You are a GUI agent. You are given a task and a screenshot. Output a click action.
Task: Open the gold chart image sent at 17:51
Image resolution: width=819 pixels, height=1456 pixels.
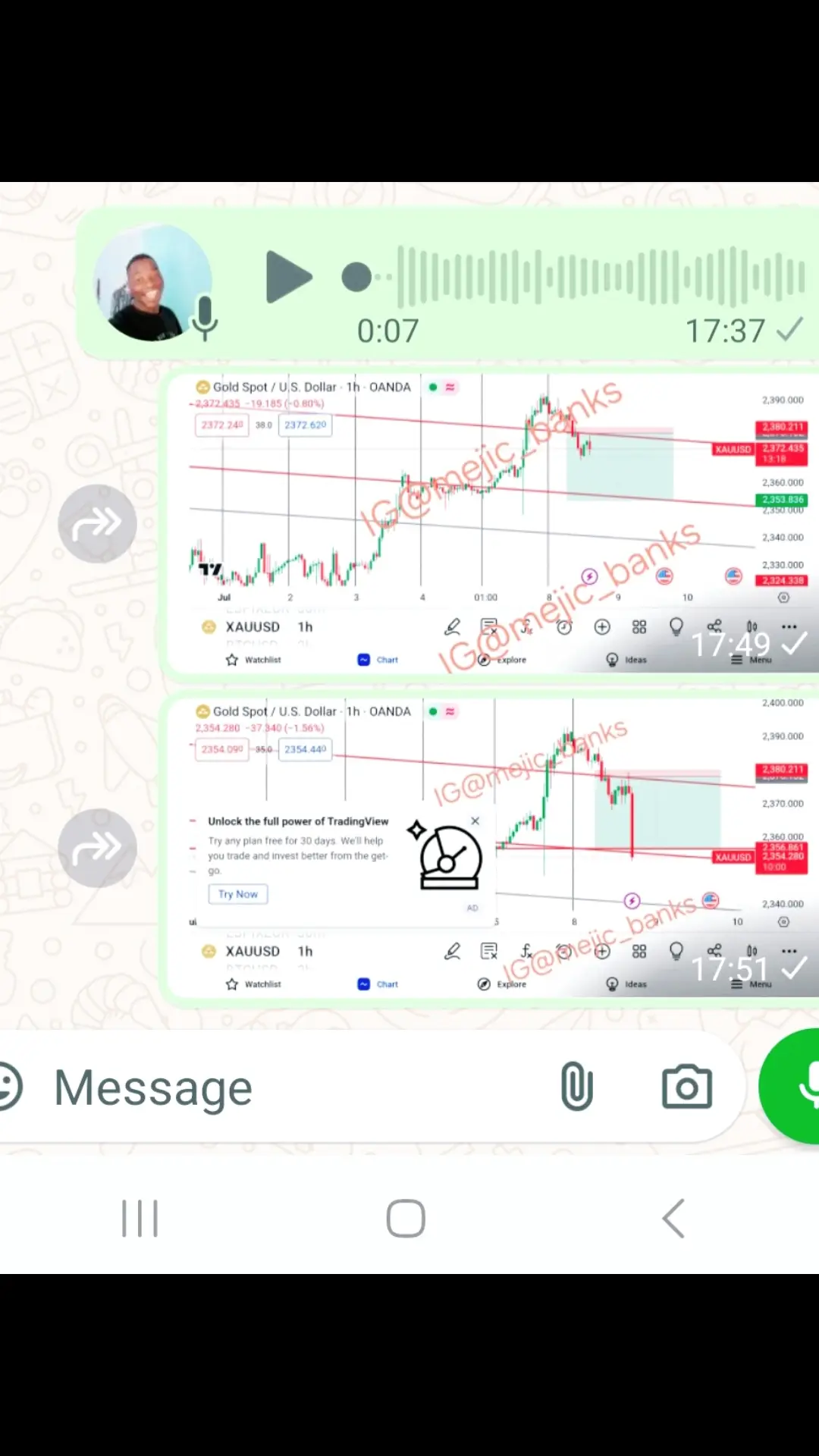[x=493, y=848]
